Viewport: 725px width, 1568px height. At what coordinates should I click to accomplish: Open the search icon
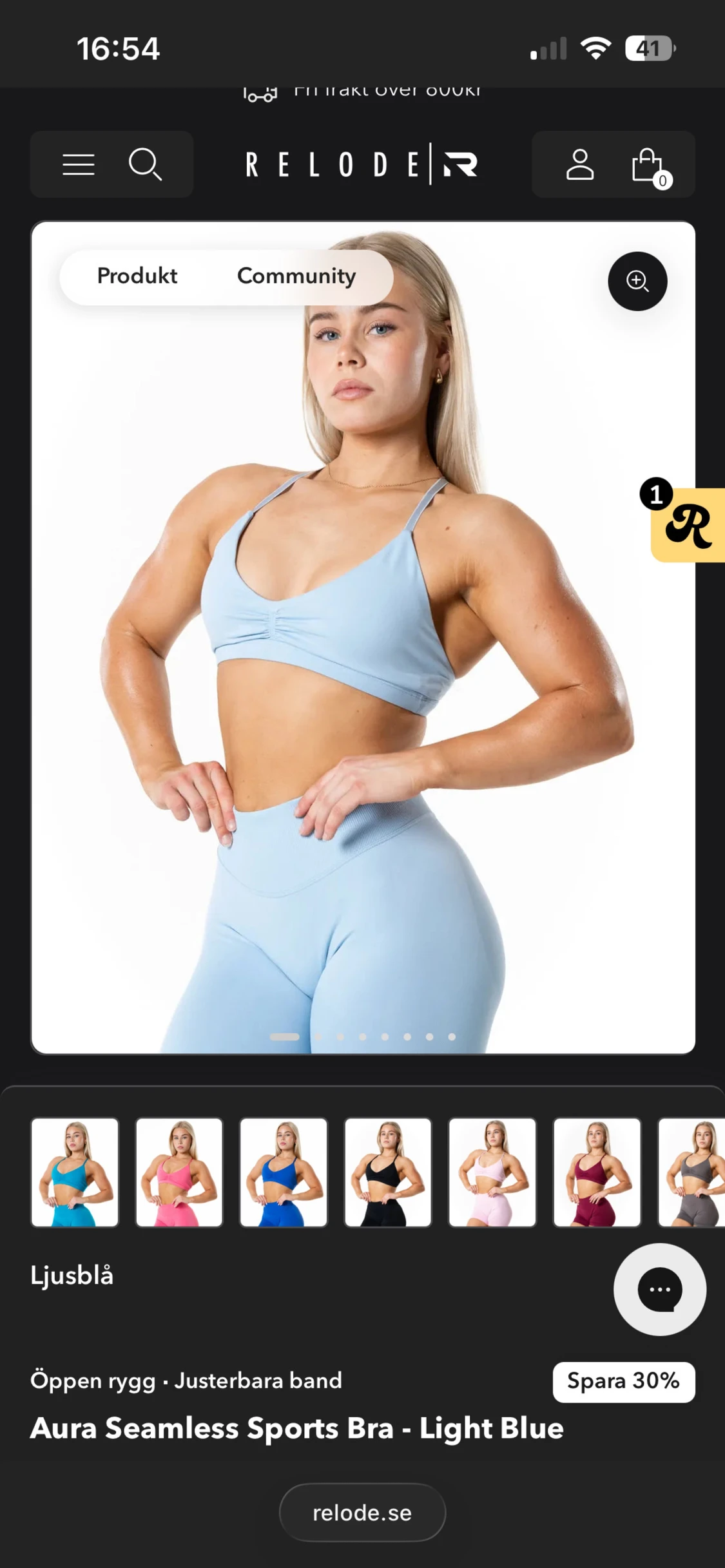coord(145,164)
